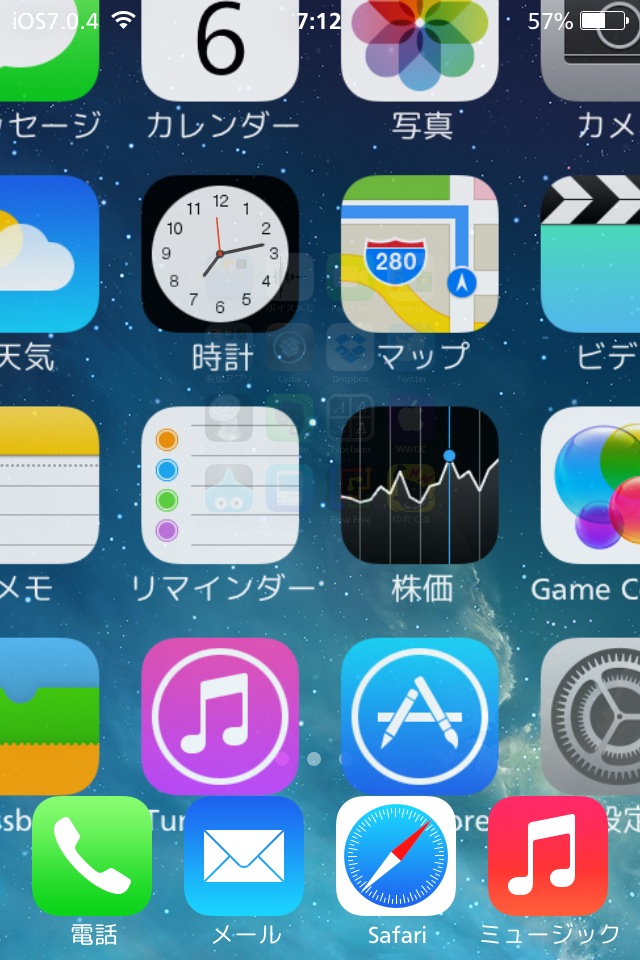Open the Stocks app (株価)
Image resolution: width=640 pixels, height=960 pixels.
coord(420,485)
